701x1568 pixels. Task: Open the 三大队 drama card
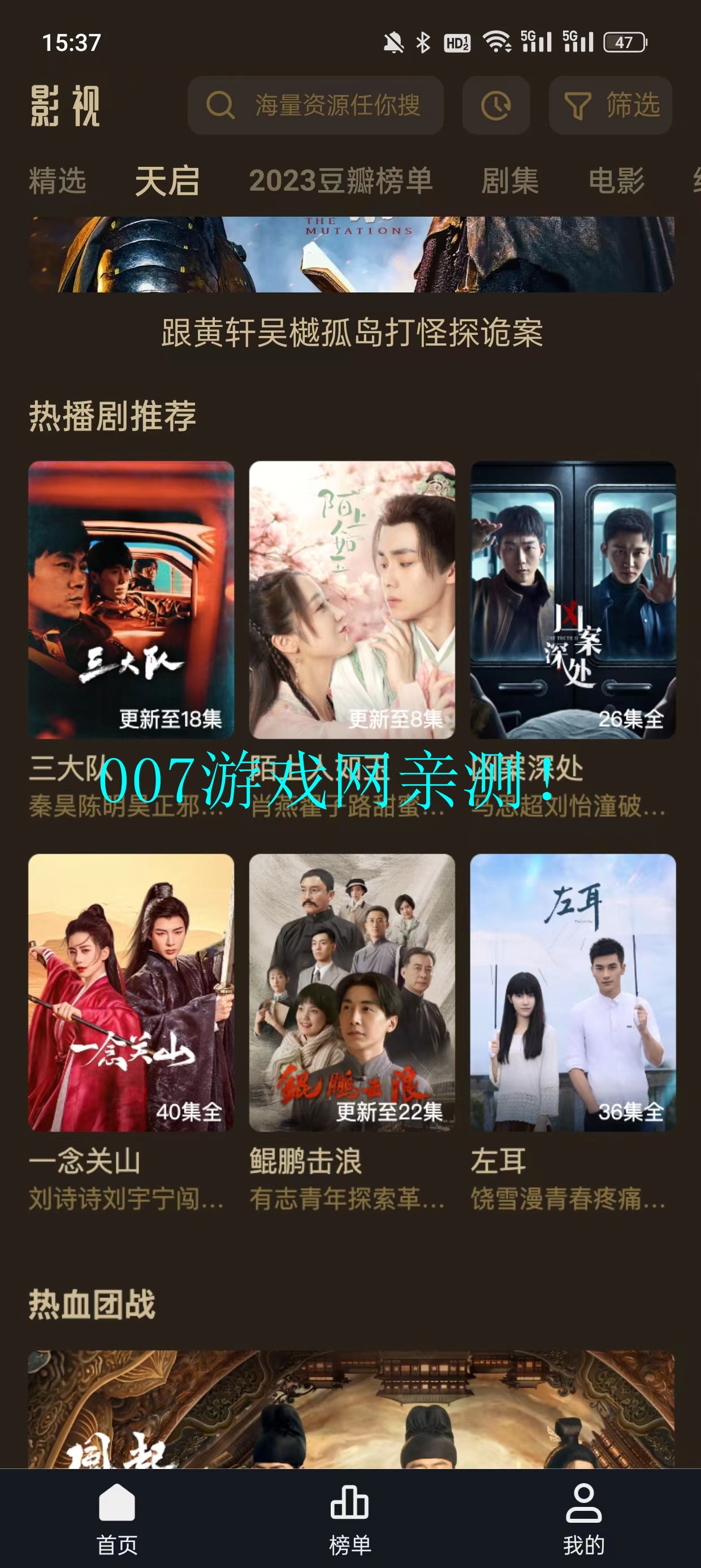(131, 600)
